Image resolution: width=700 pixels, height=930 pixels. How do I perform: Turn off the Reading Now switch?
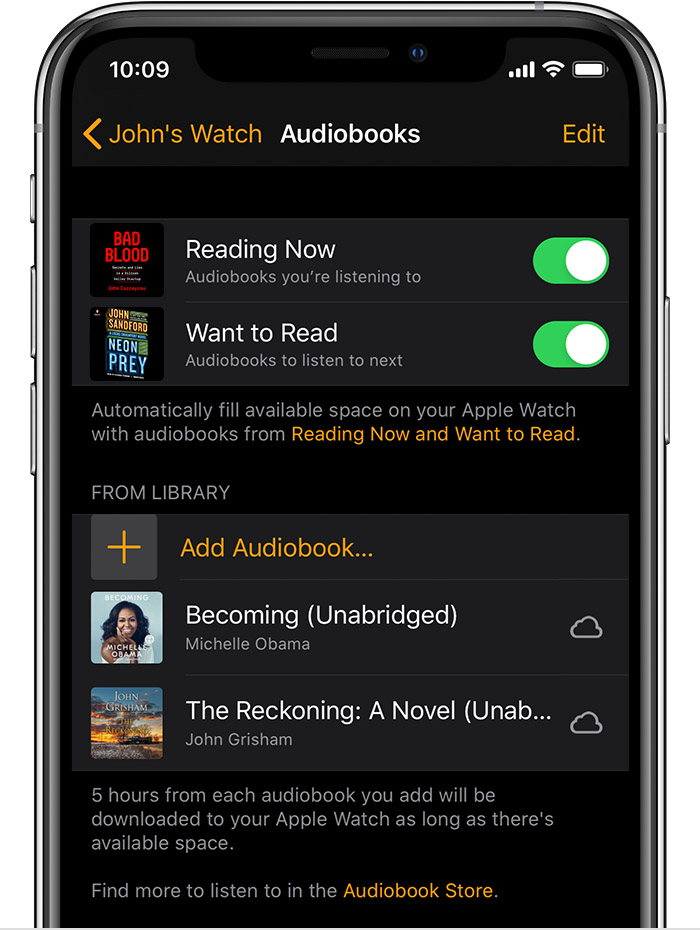pyautogui.click(x=570, y=261)
